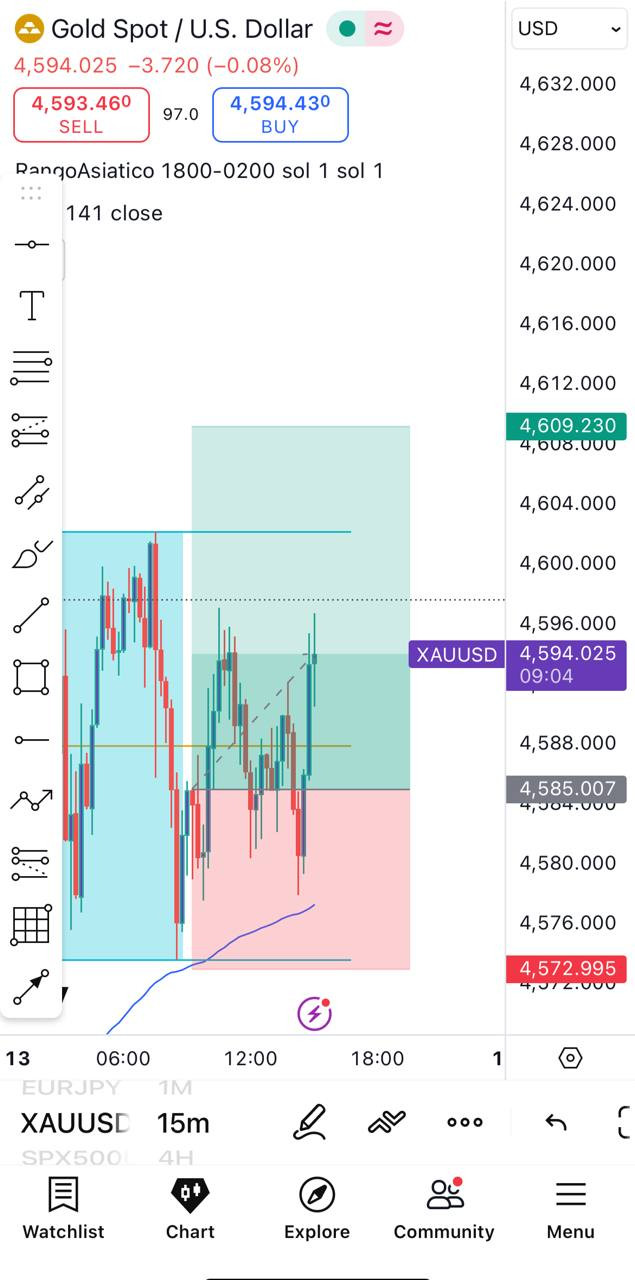Choose the arrow drawing tool
This screenshot has width=635, height=1280.
pyautogui.click(x=31, y=987)
